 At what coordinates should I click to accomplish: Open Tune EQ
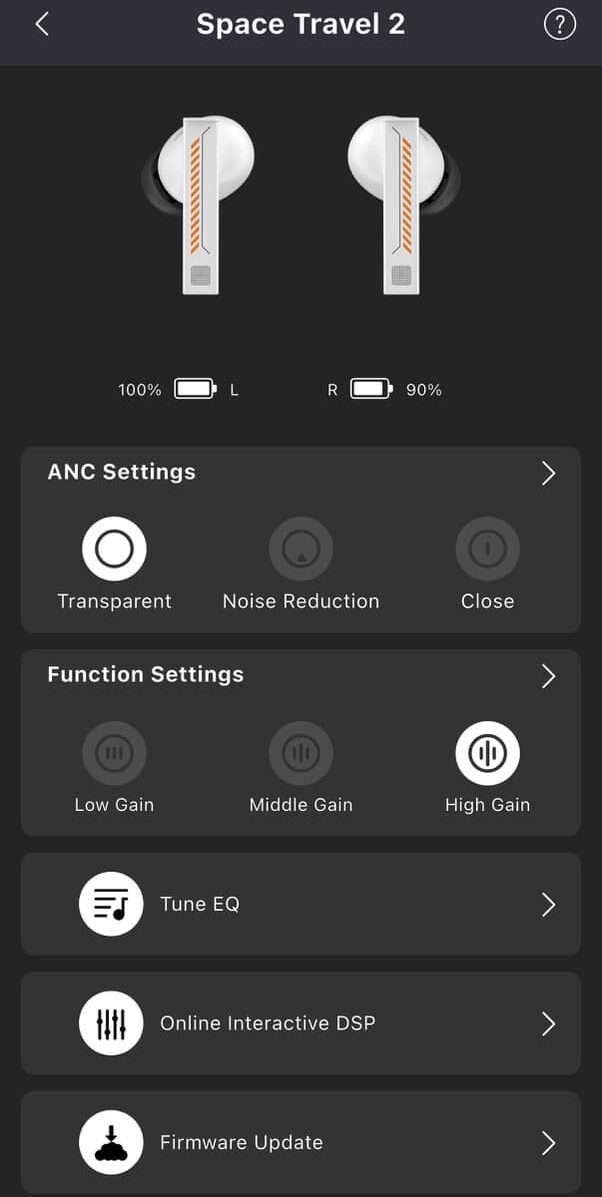pos(300,904)
